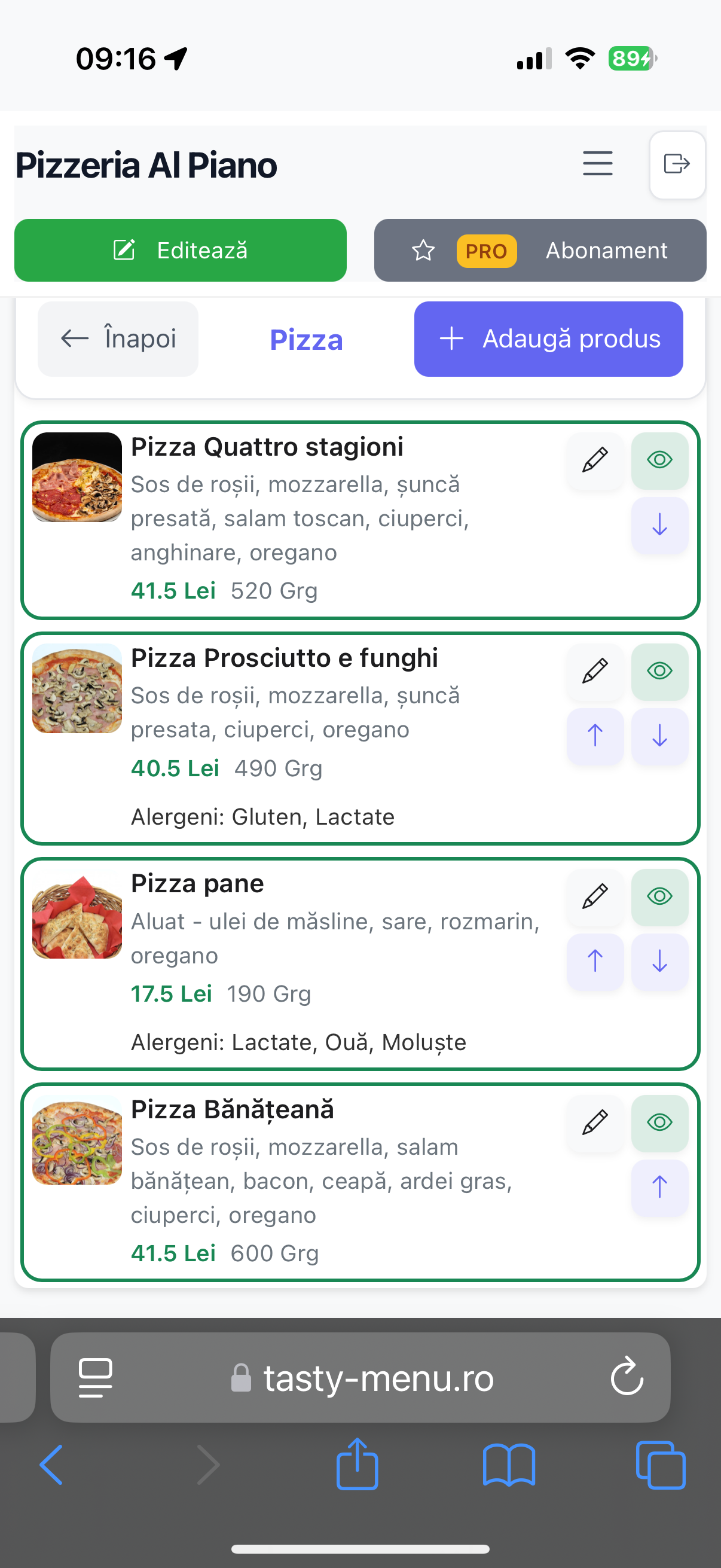This screenshot has height=1568, width=721.
Task: Open Safari bookmarks from the bottom bar
Action: 510,1465
